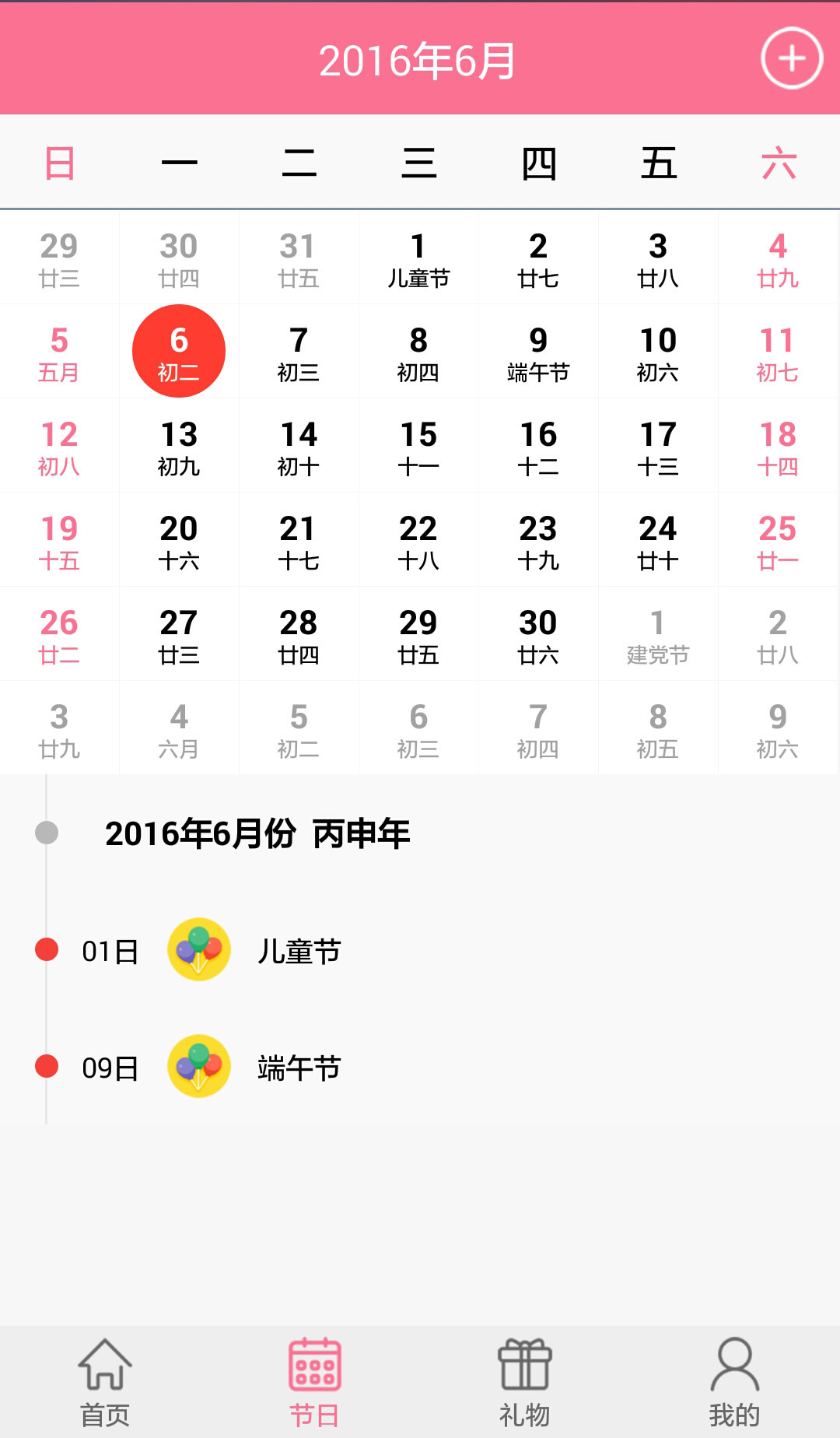Select Saturday June 25

[778, 542]
